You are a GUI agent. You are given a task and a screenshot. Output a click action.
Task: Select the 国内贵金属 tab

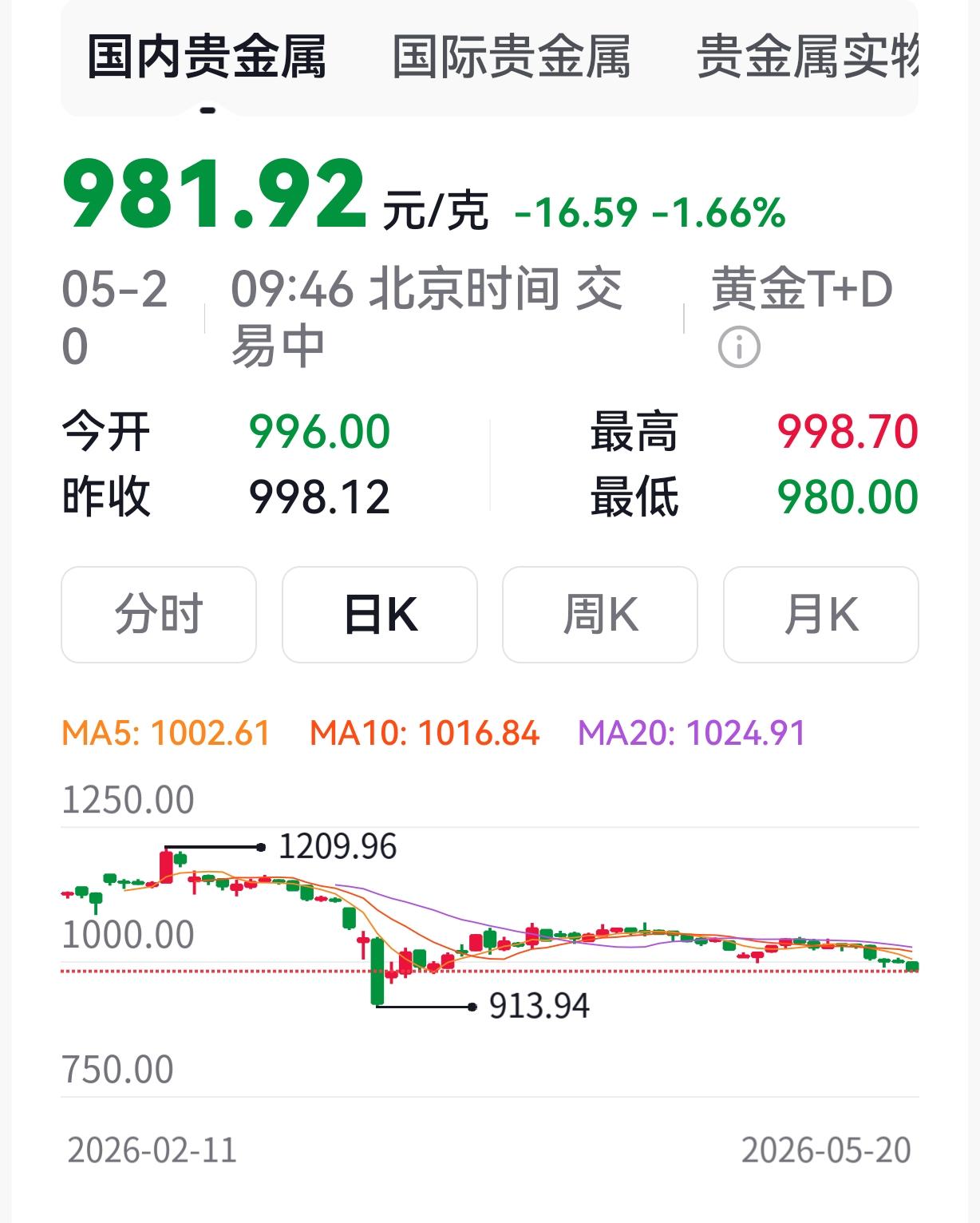click(x=207, y=57)
